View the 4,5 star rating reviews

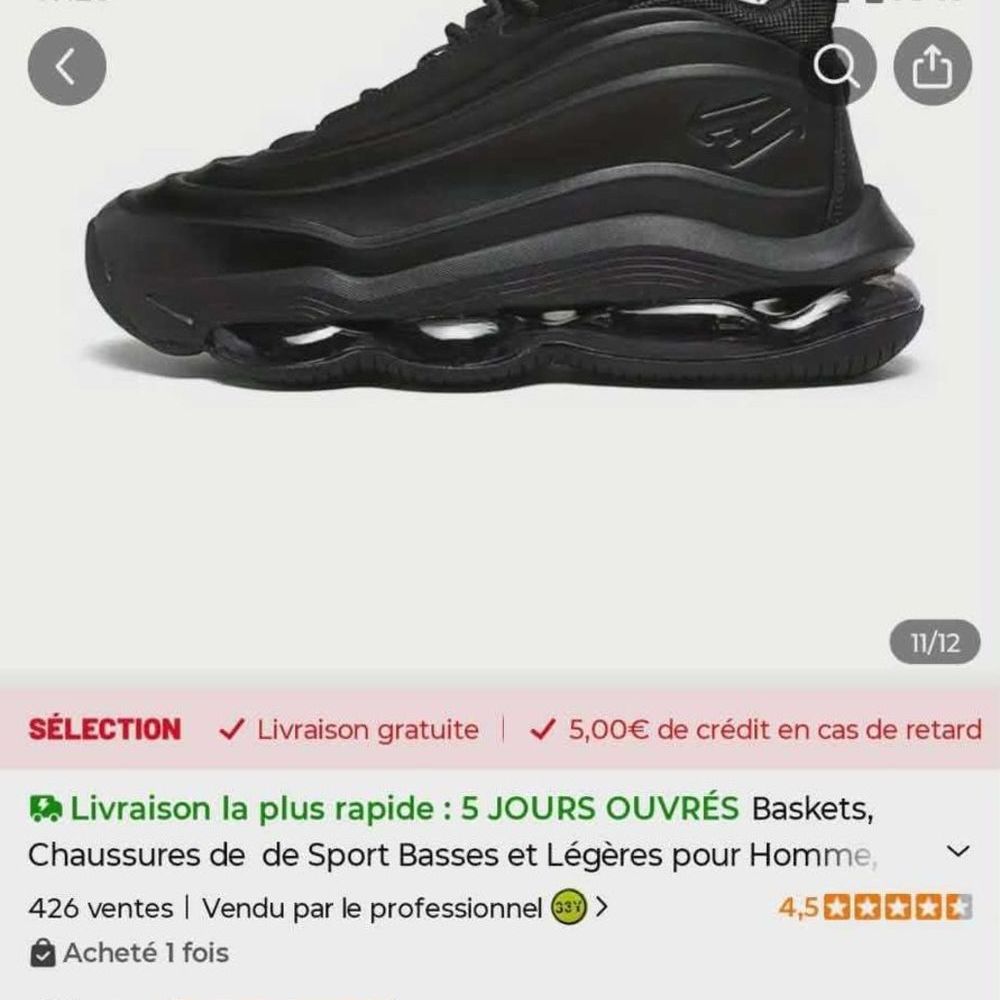(874, 908)
